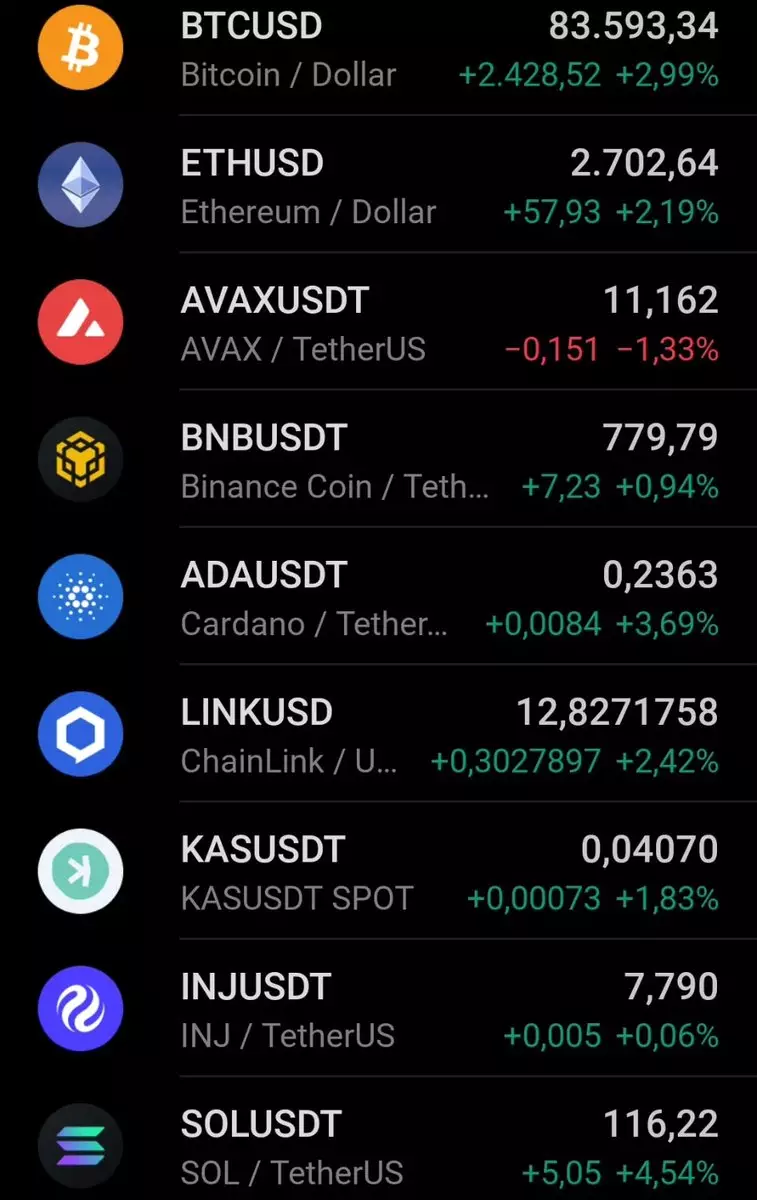Image resolution: width=757 pixels, height=1200 pixels.
Task: Open the BTCUSD Bitcoin row
Action: pos(378,48)
